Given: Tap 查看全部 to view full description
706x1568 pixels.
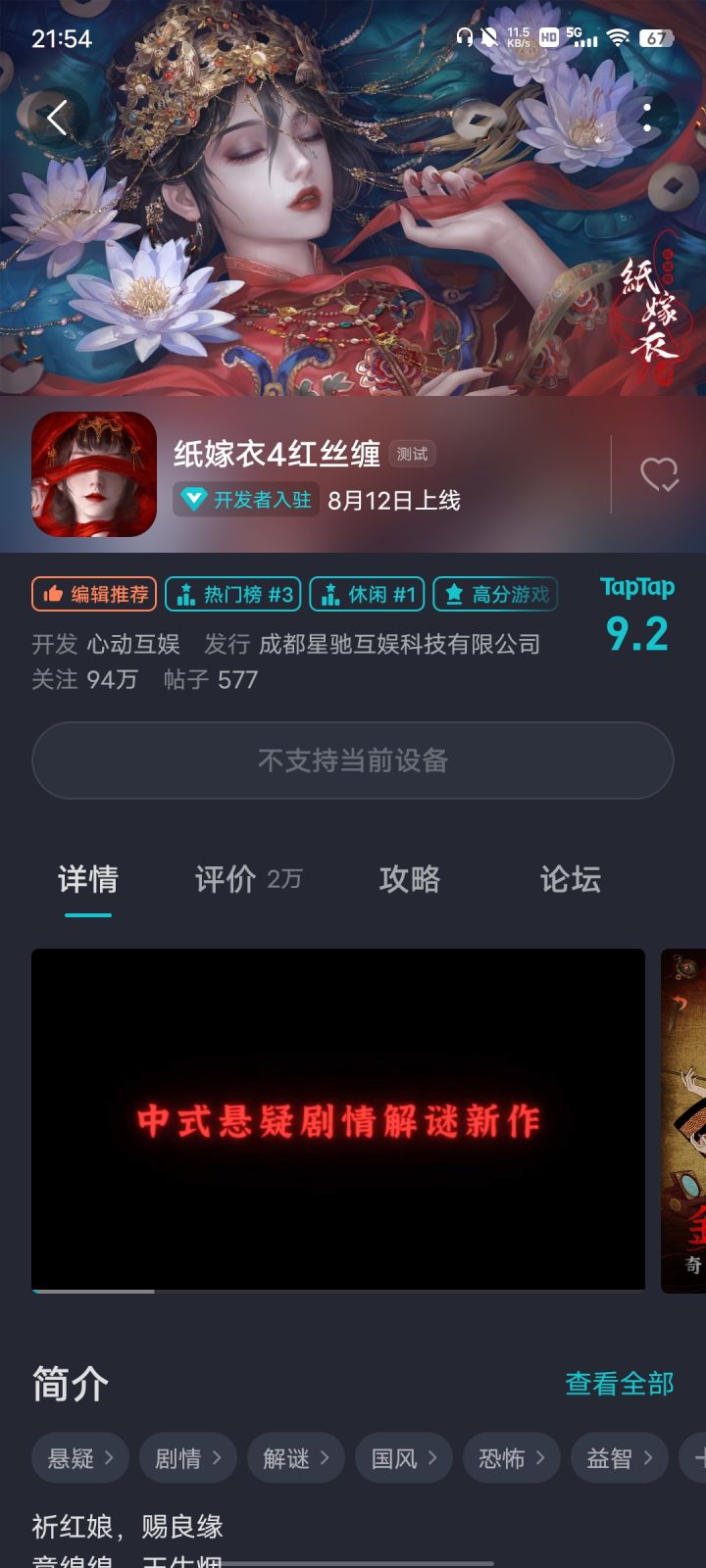Looking at the screenshot, I should point(618,1383).
